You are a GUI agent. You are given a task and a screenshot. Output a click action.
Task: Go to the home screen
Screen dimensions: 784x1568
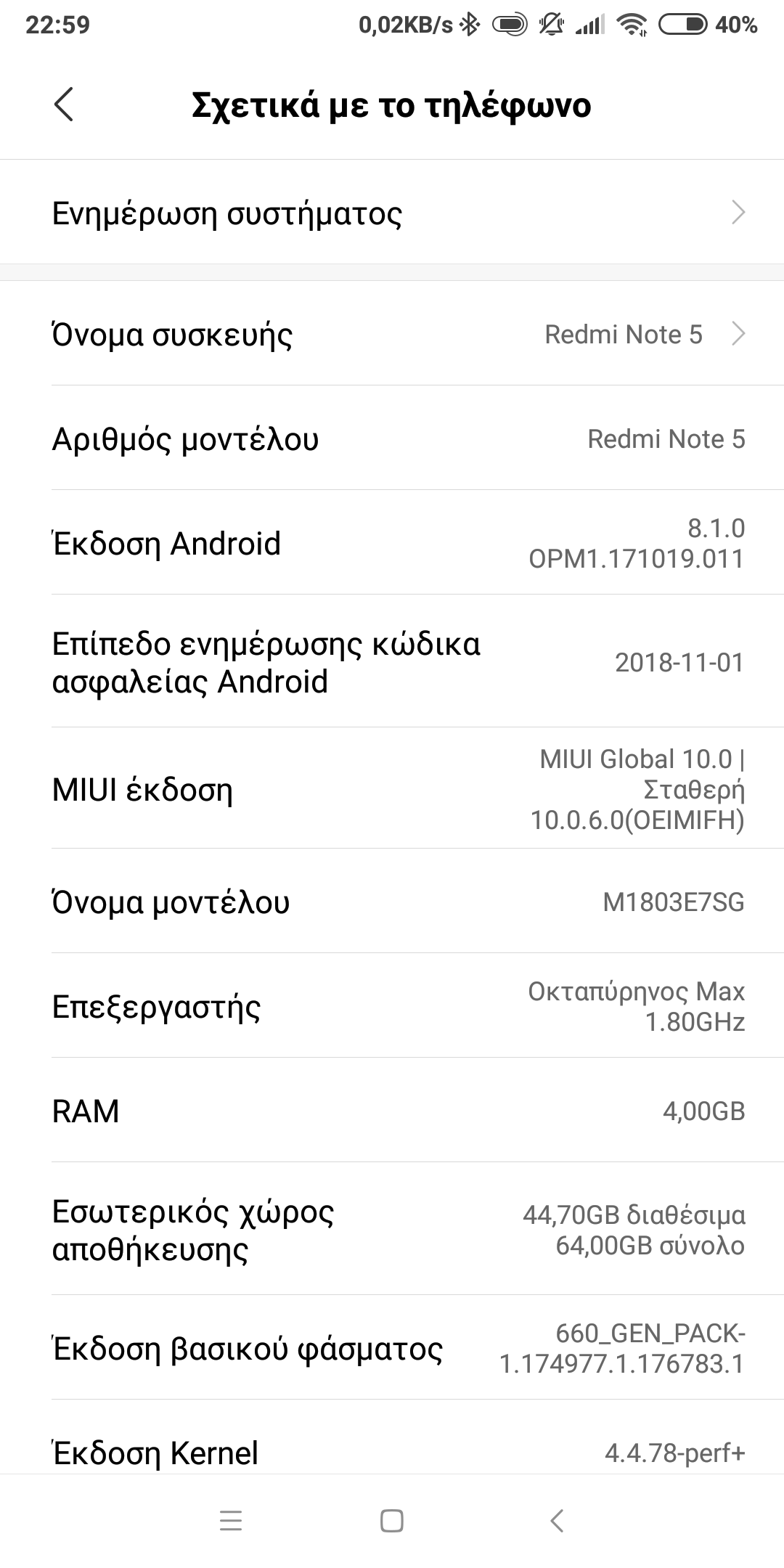392,1520
